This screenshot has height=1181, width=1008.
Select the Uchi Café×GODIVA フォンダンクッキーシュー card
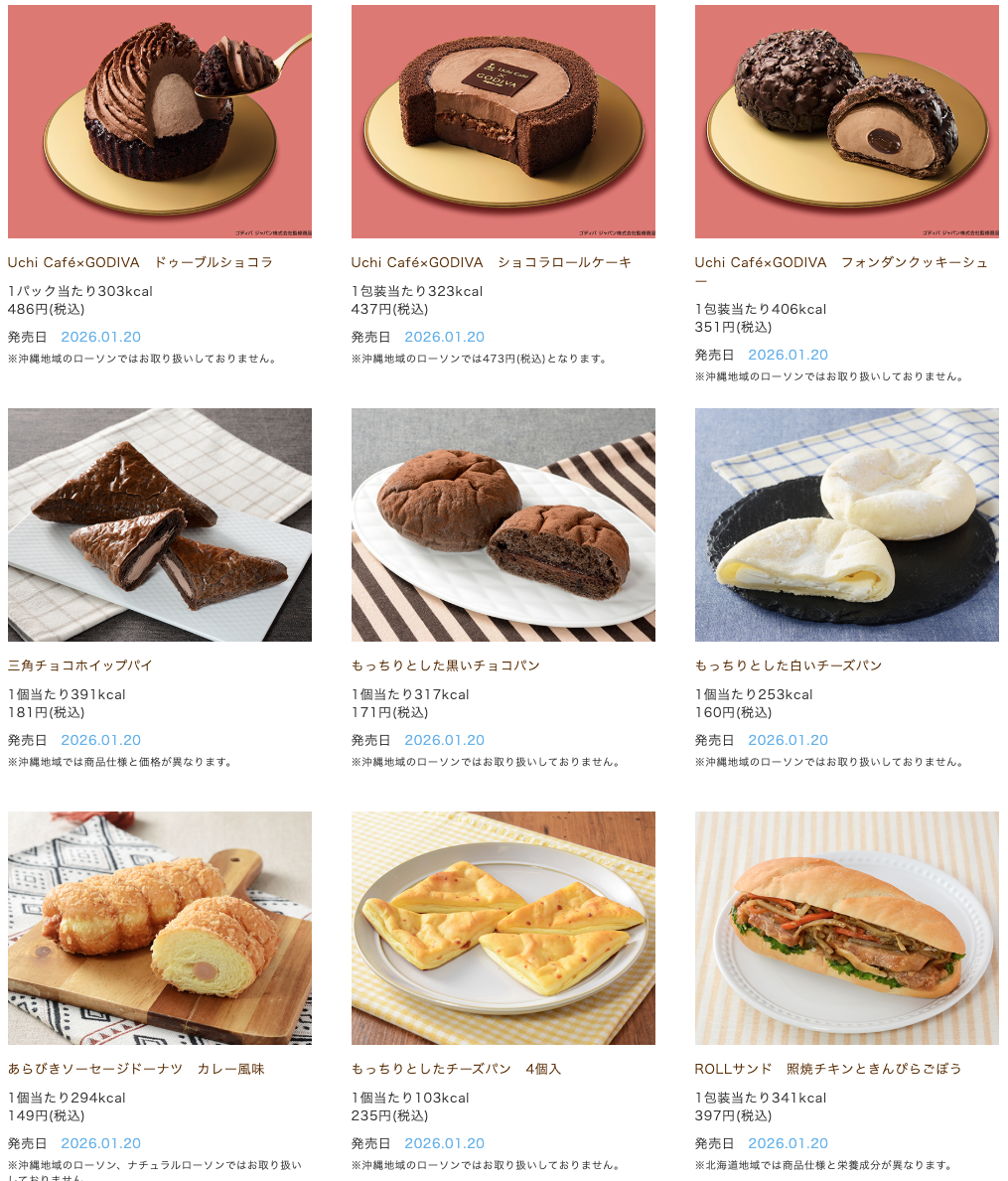tap(846, 122)
